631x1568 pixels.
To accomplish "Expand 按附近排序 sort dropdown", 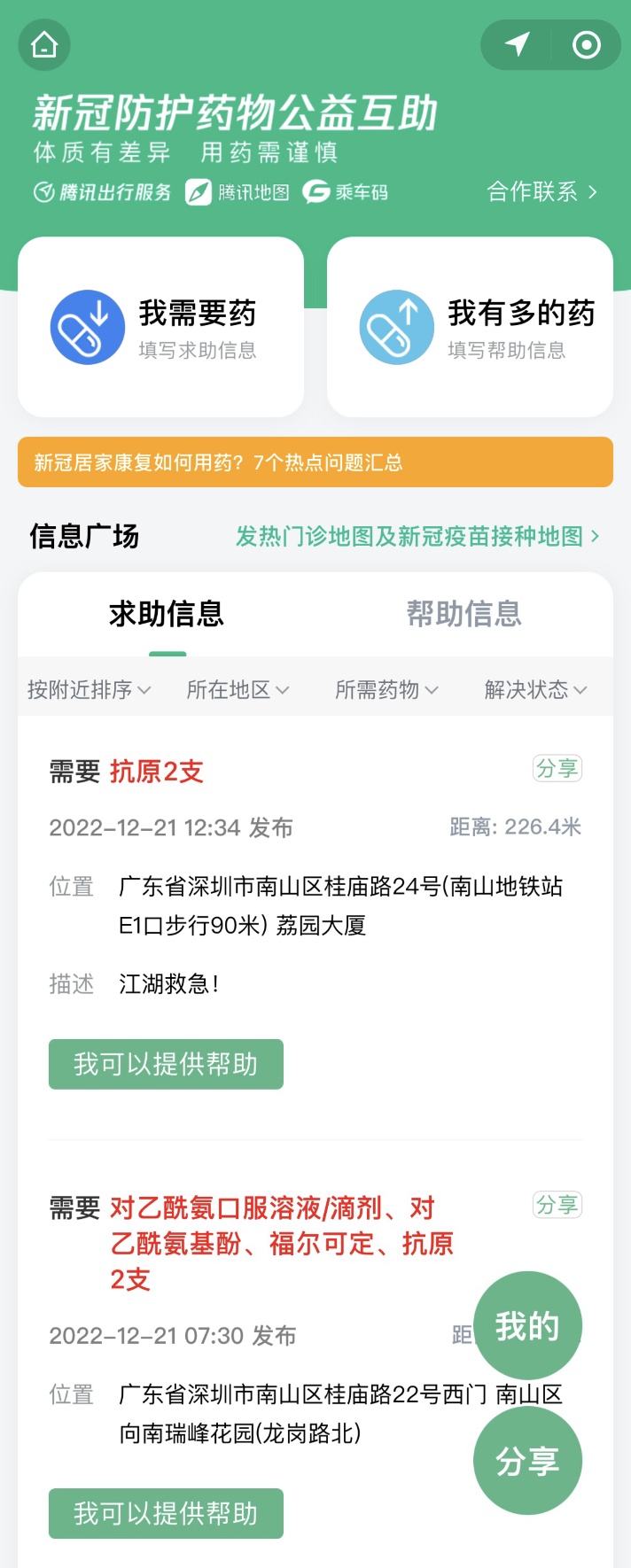I will pyautogui.click(x=89, y=689).
